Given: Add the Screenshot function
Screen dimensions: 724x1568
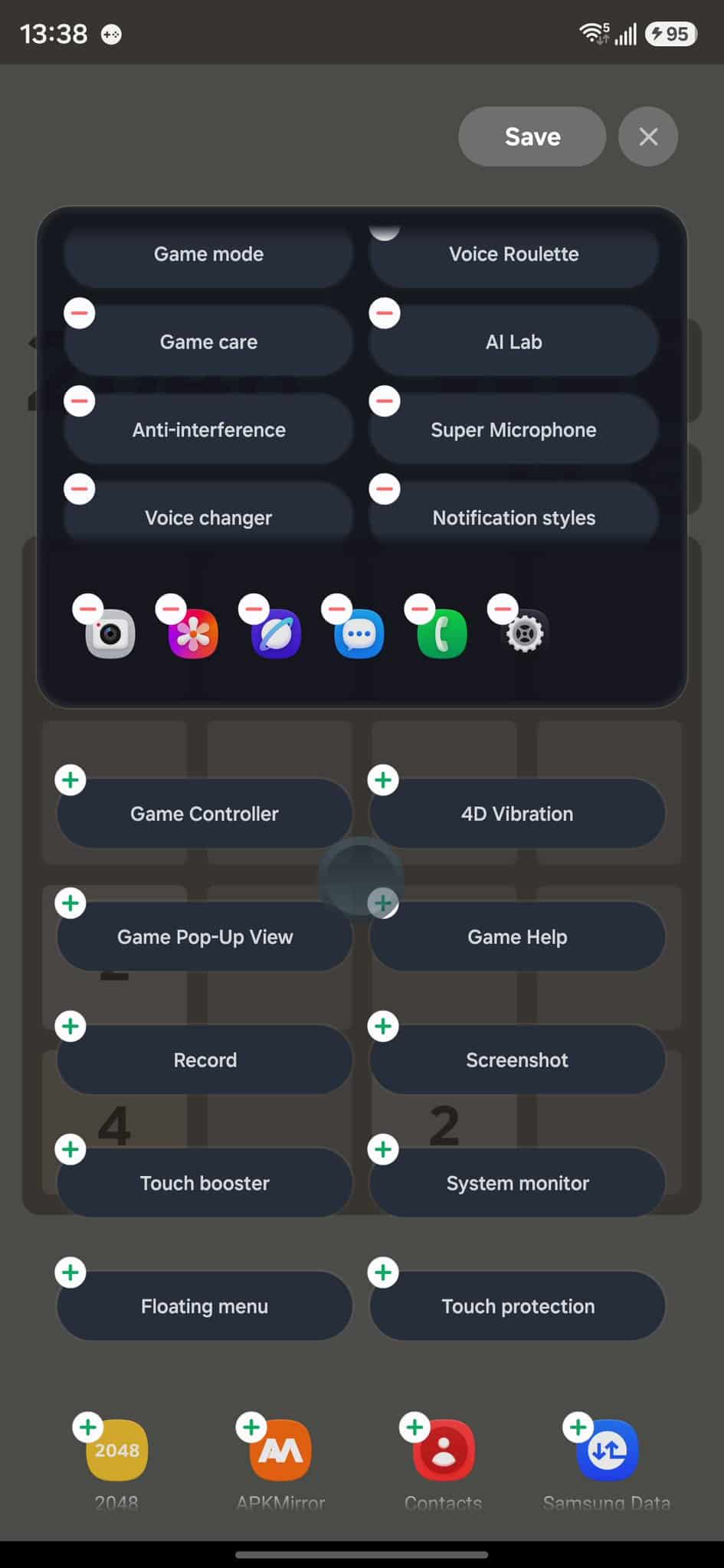Looking at the screenshot, I should (383, 1026).
